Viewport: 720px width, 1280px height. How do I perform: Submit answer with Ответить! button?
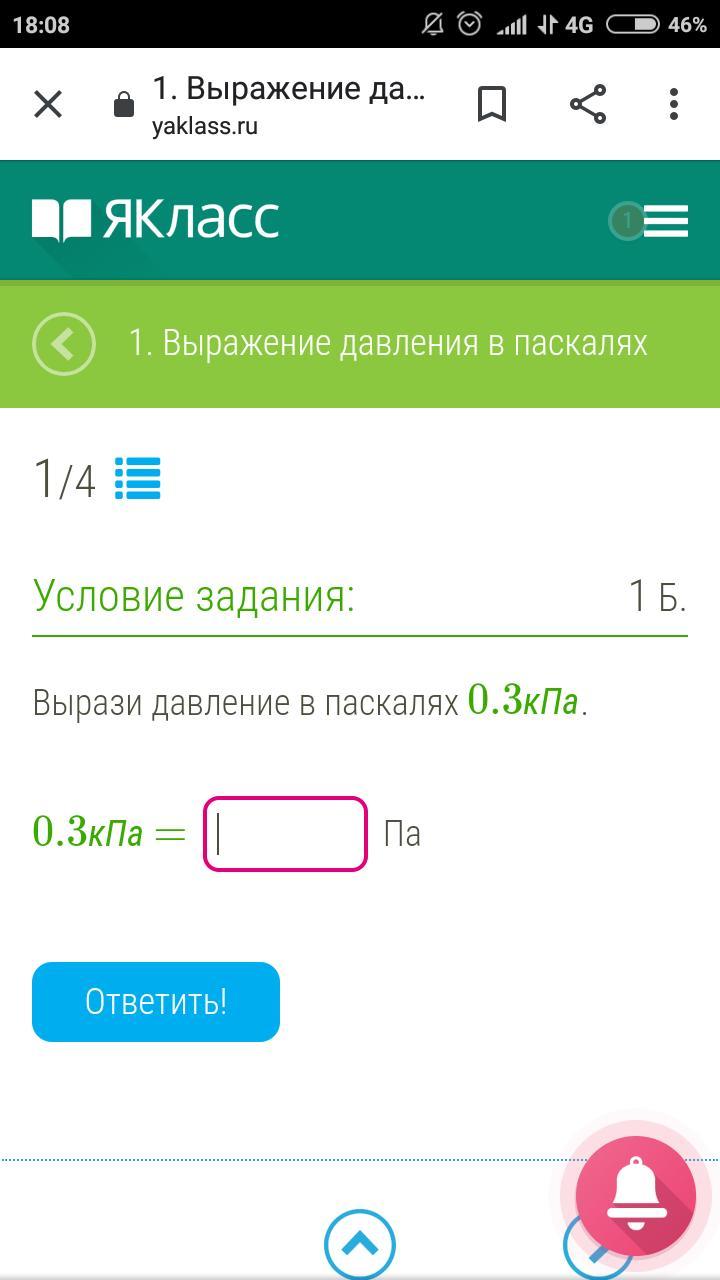tap(156, 1002)
